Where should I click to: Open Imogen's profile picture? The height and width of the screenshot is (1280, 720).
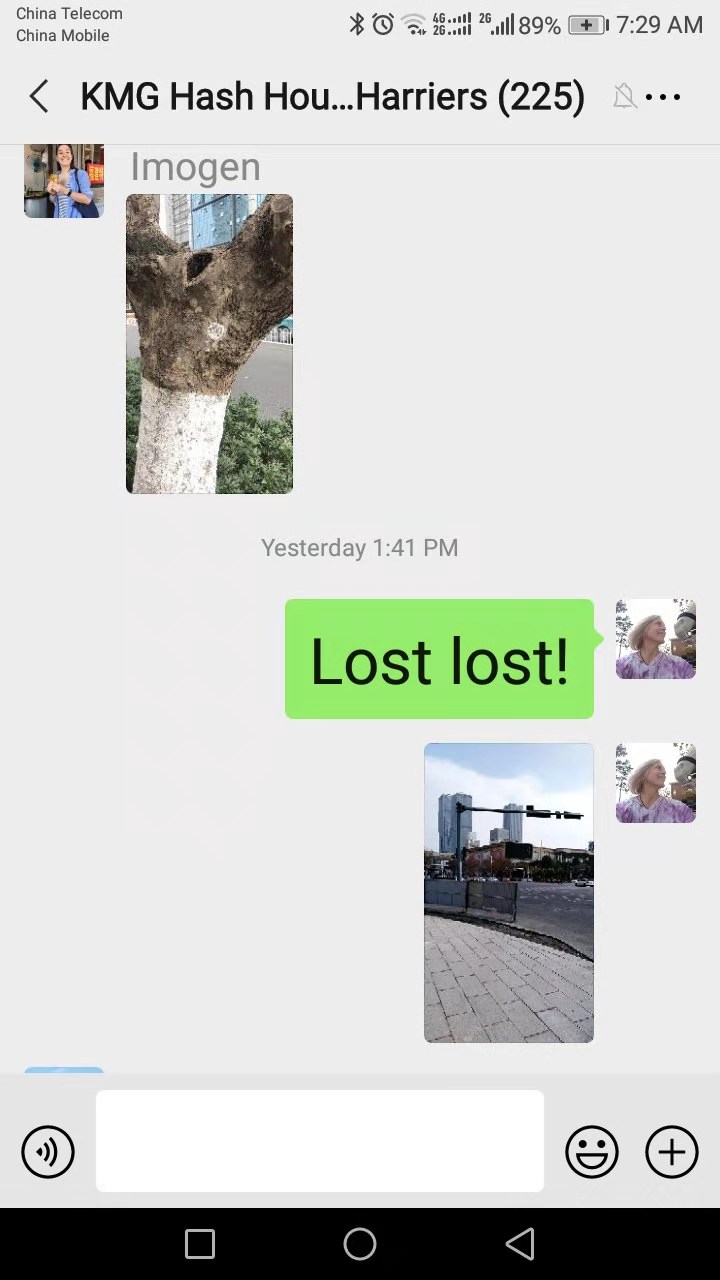point(64,181)
